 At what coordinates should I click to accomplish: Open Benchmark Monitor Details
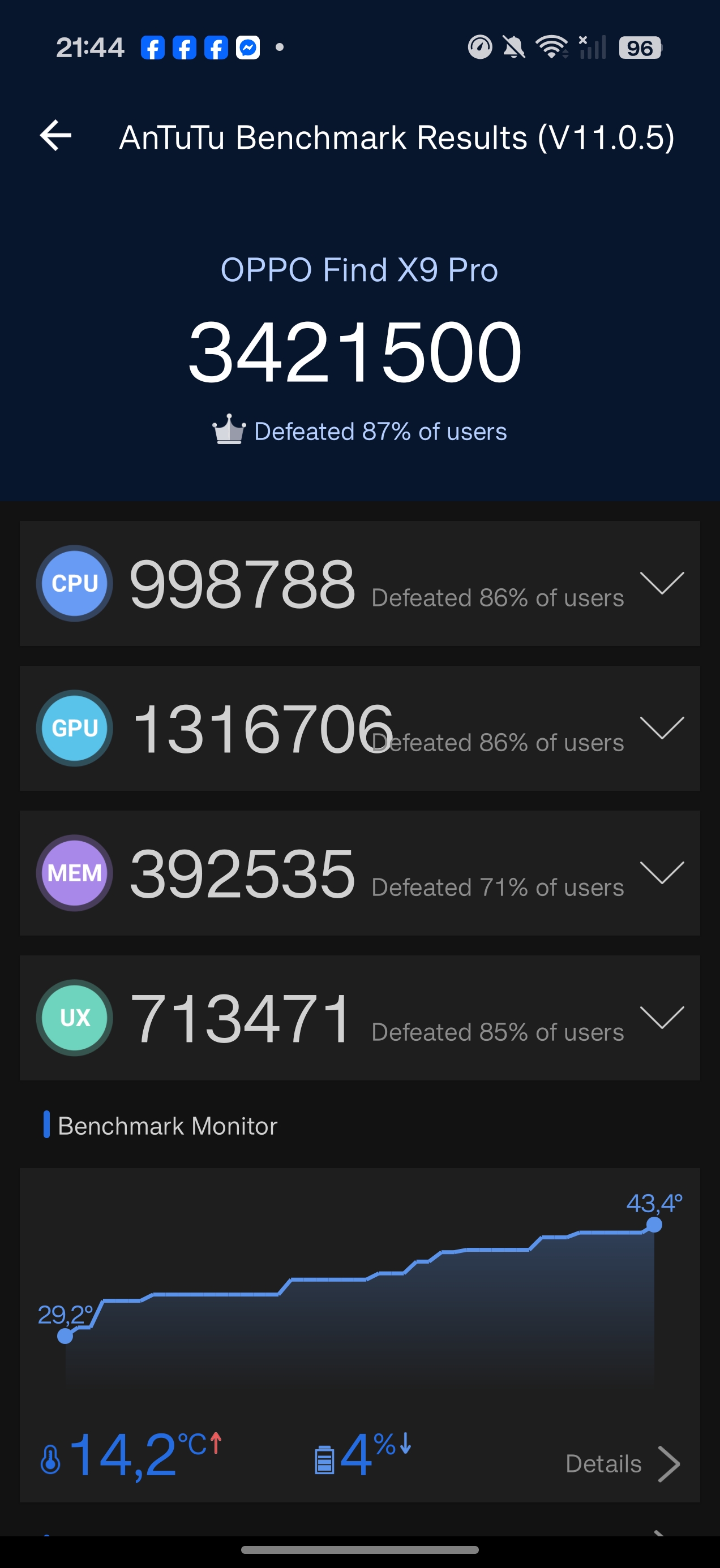tap(622, 1463)
